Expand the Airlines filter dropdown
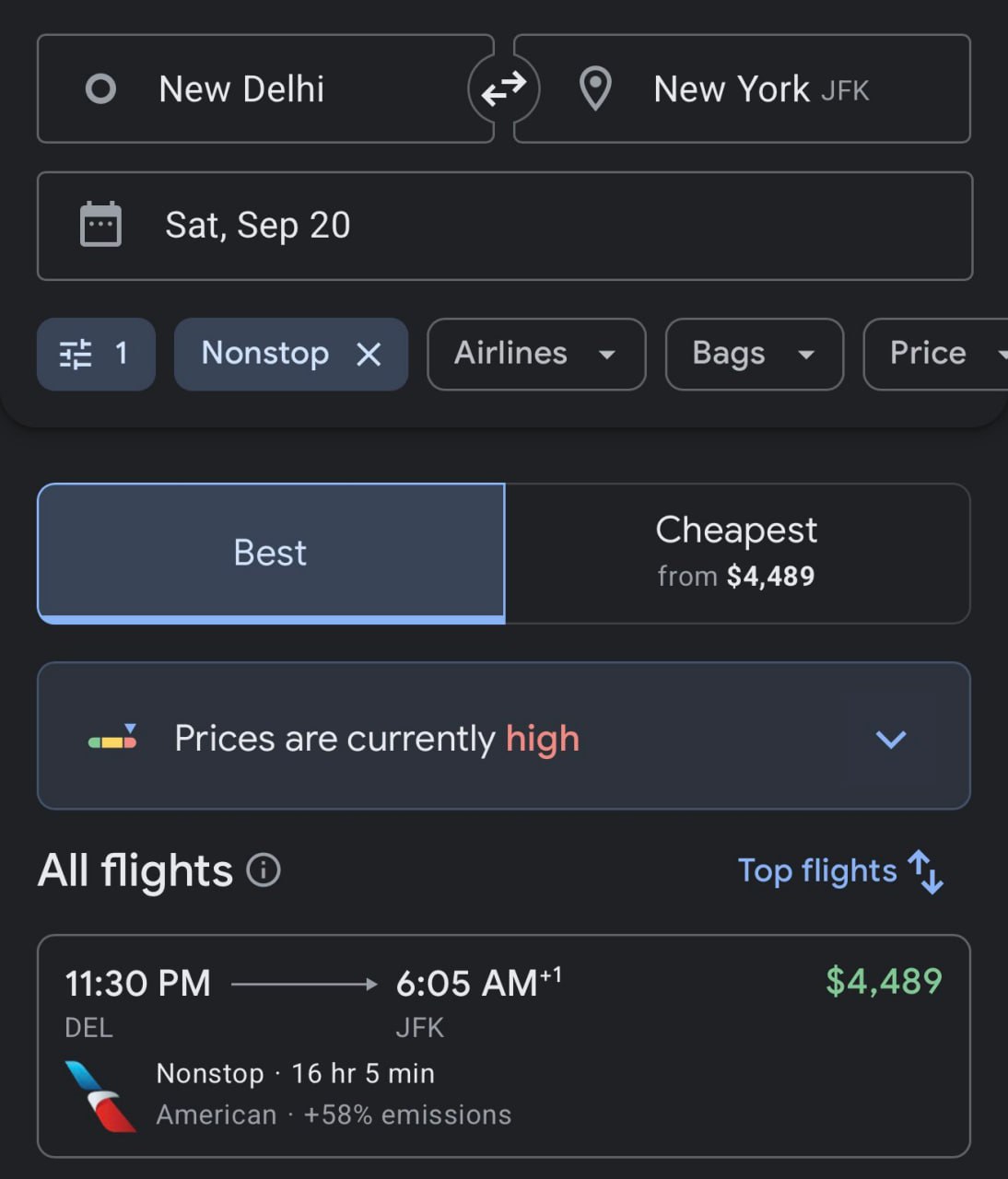This screenshot has height=1179, width=1008. click(x=535, y=354)
